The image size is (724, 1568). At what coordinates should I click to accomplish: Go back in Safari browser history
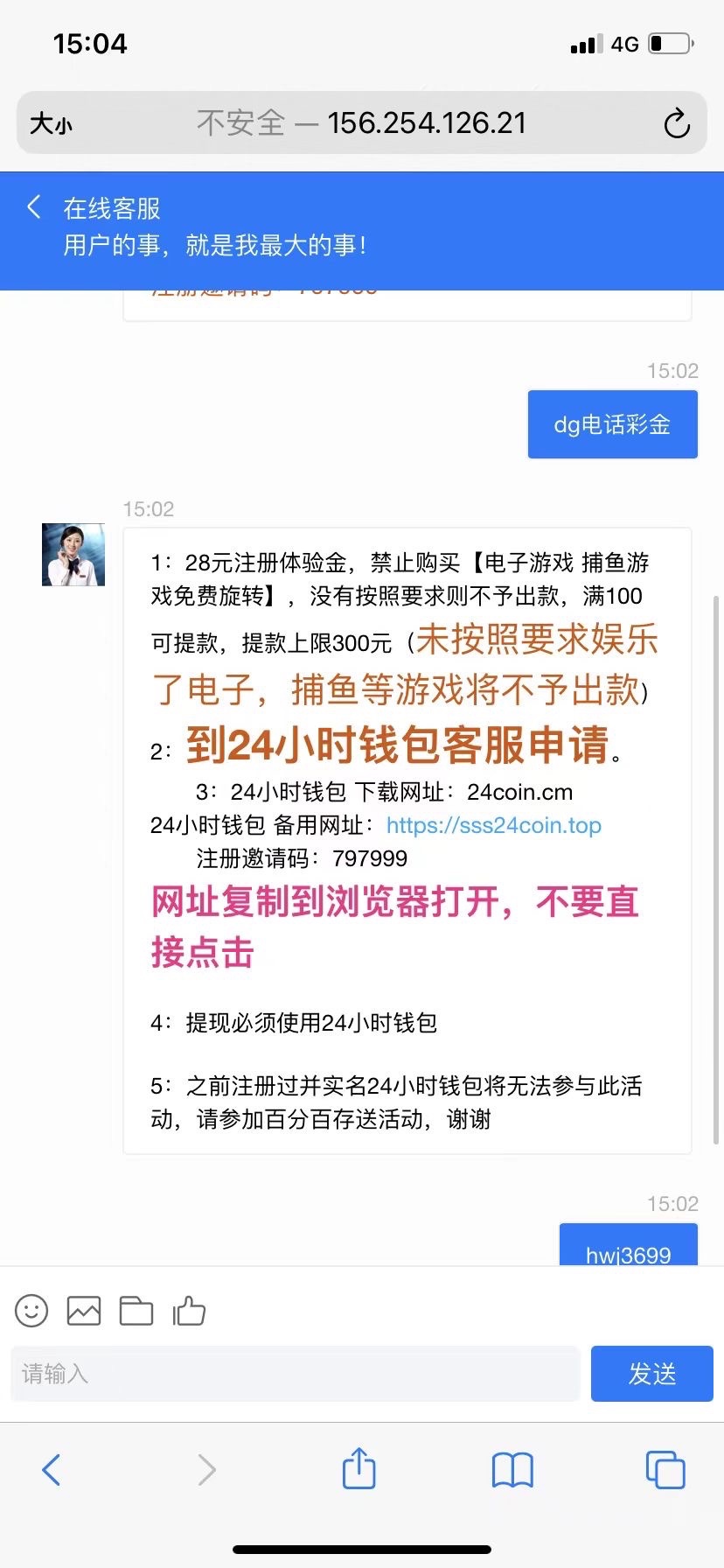(52, 1469)
